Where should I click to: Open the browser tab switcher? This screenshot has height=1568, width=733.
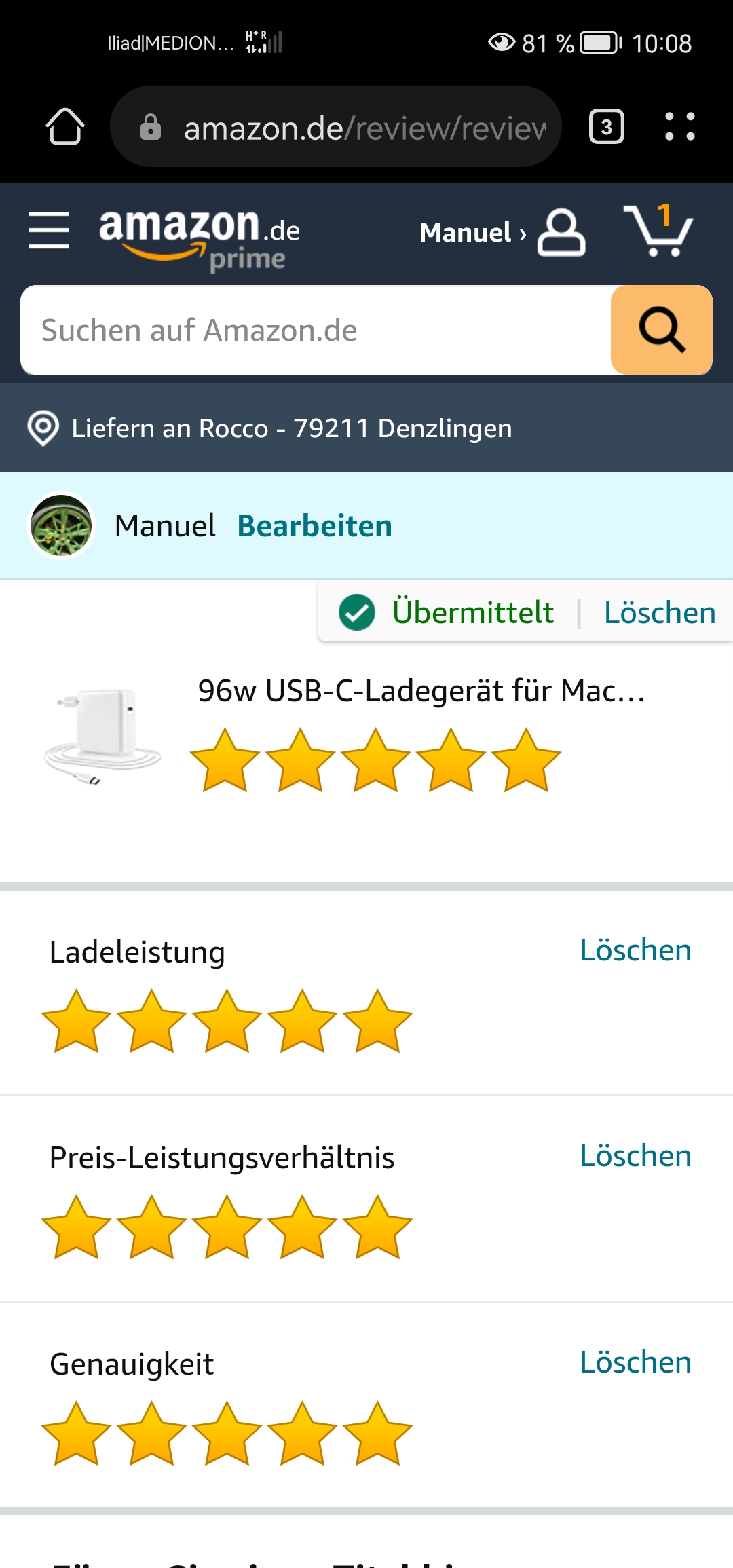click(x=606, y=127)
